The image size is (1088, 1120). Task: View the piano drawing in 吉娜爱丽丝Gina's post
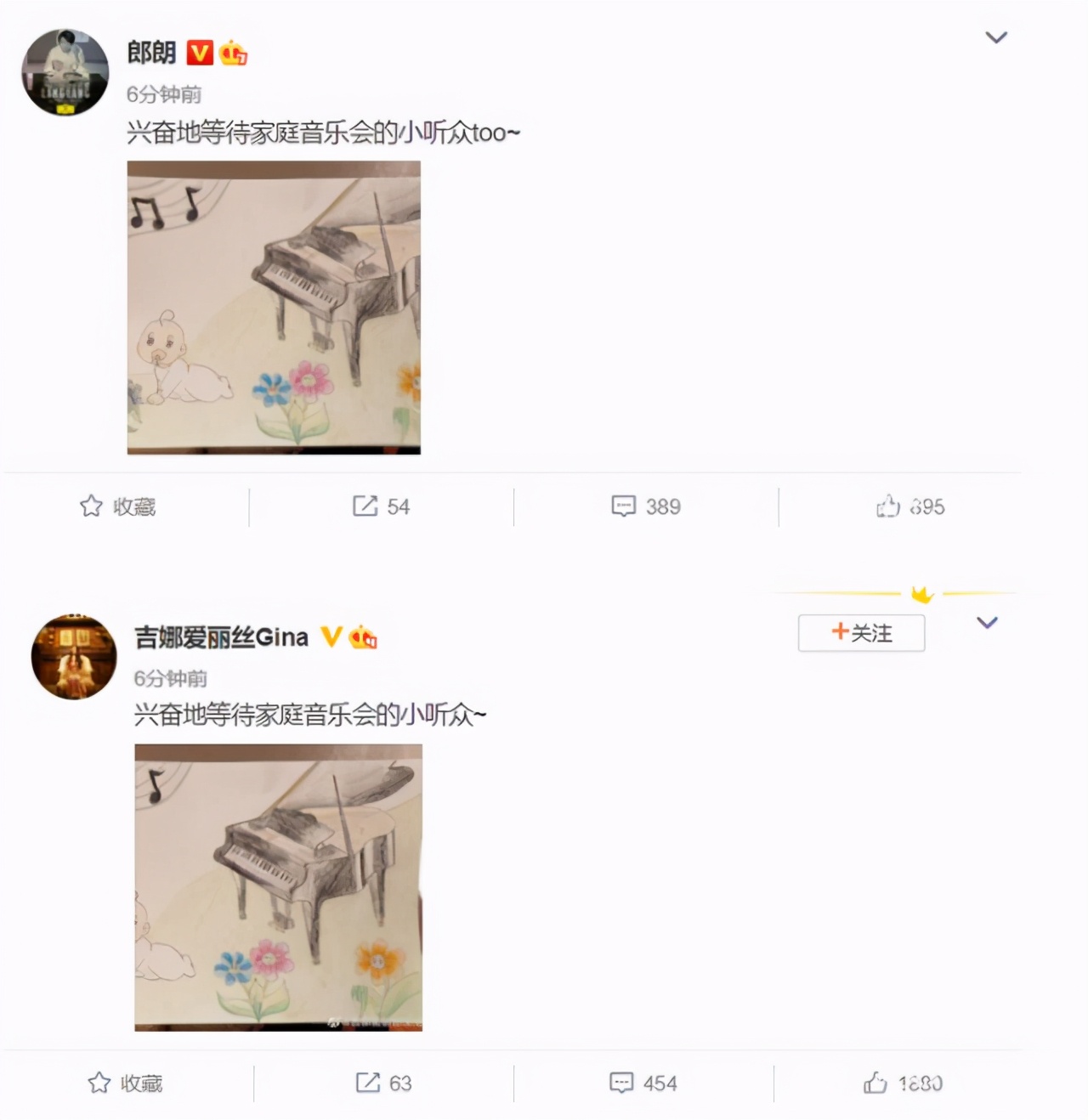(278, 887)
